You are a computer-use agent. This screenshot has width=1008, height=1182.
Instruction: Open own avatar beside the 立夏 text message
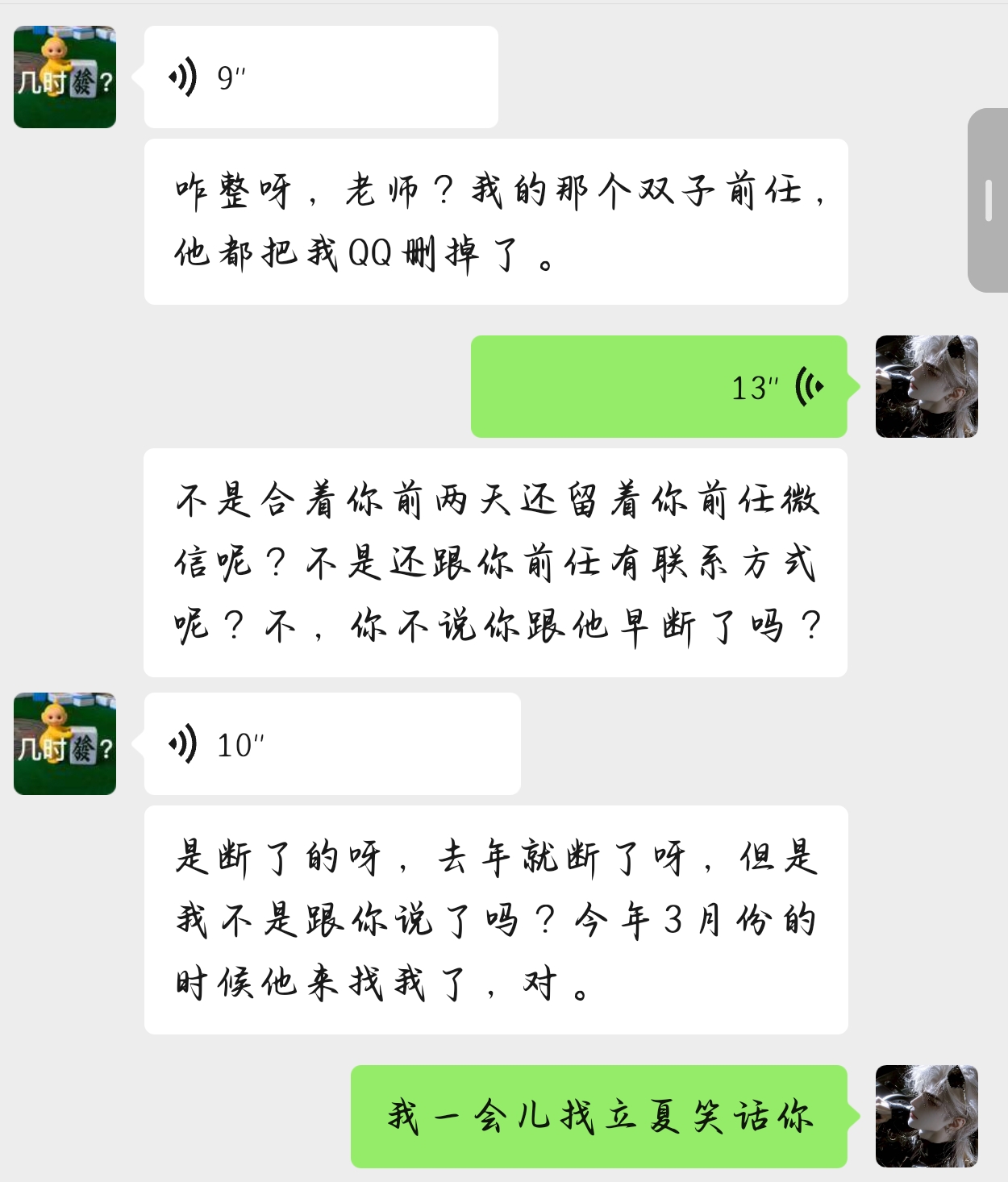(x=927, y=1116)
